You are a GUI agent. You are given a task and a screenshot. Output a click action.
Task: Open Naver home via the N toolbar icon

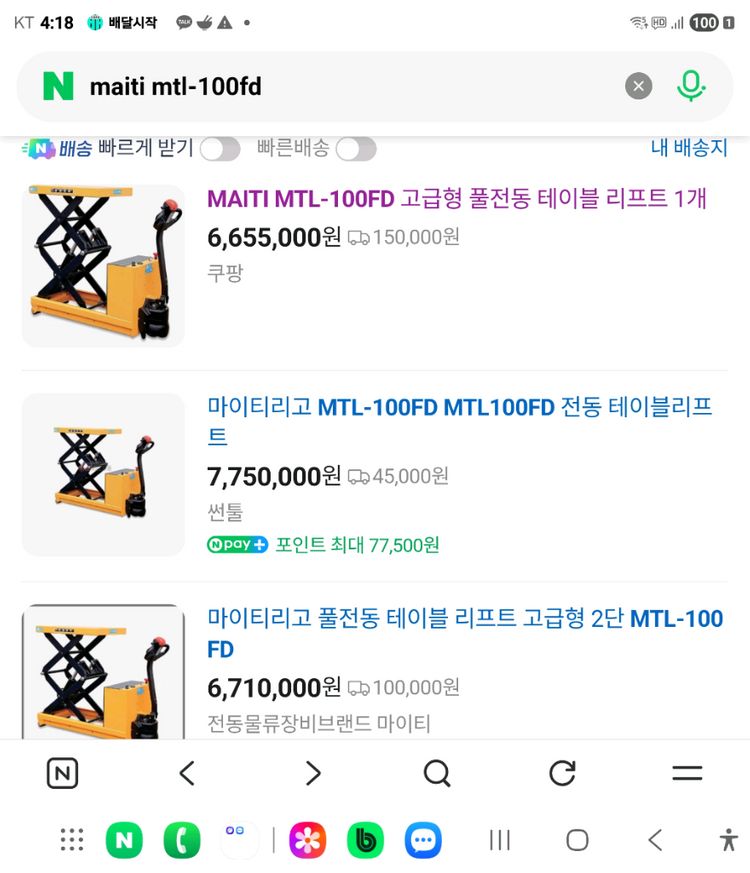point(62,773)
